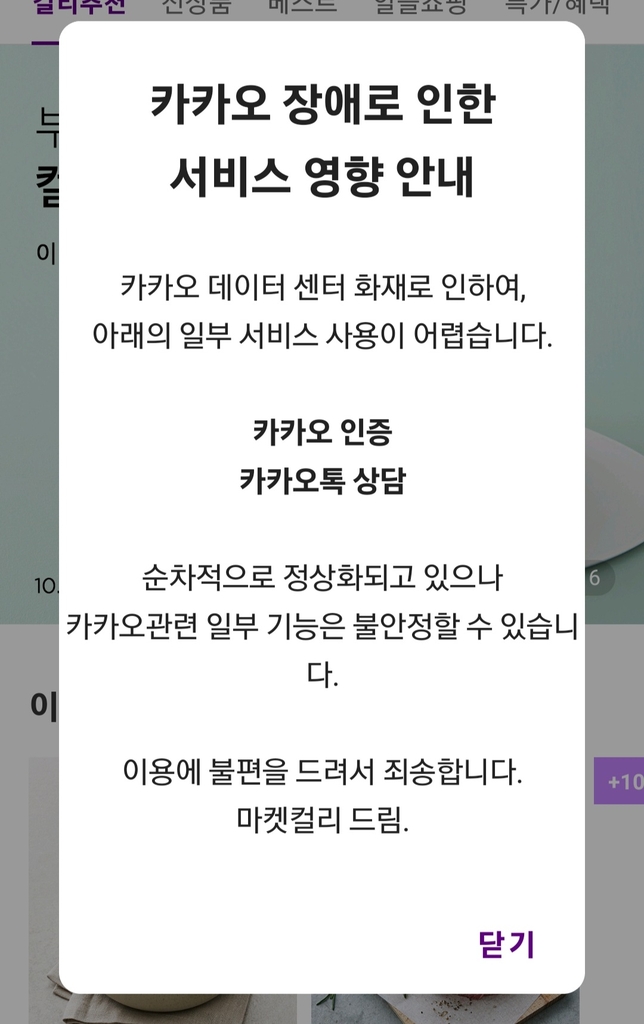Viewport: 644px width, 1024px height.
Task: Dismiss the Kakao outage notice with 닫기
Action: 507,944
